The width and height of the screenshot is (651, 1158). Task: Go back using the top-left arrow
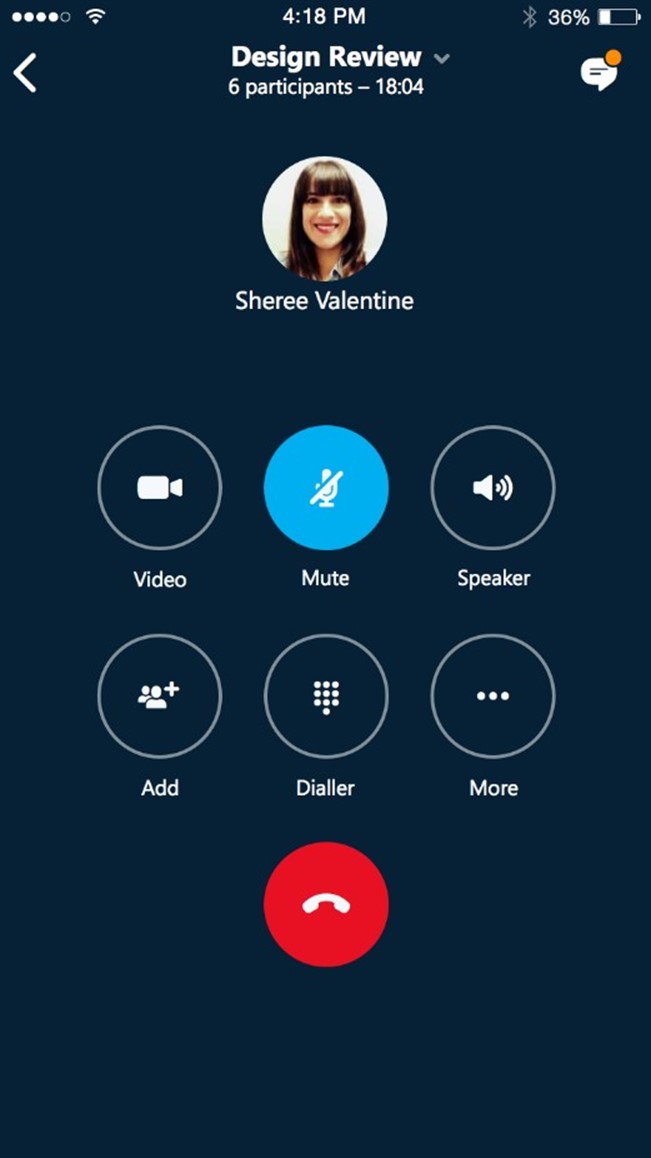coord(25,72)
